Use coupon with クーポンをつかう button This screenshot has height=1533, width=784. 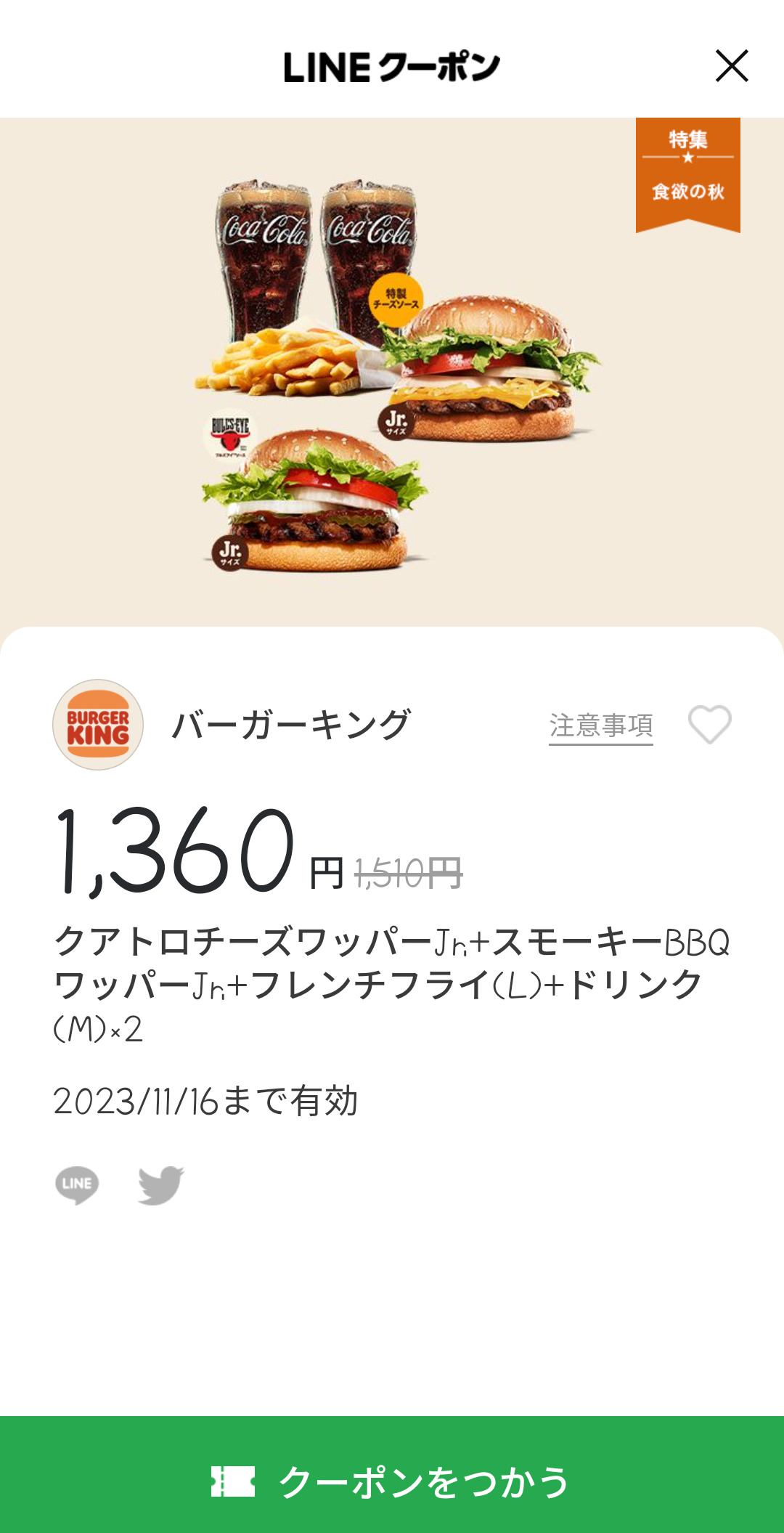coord(392,1480)
